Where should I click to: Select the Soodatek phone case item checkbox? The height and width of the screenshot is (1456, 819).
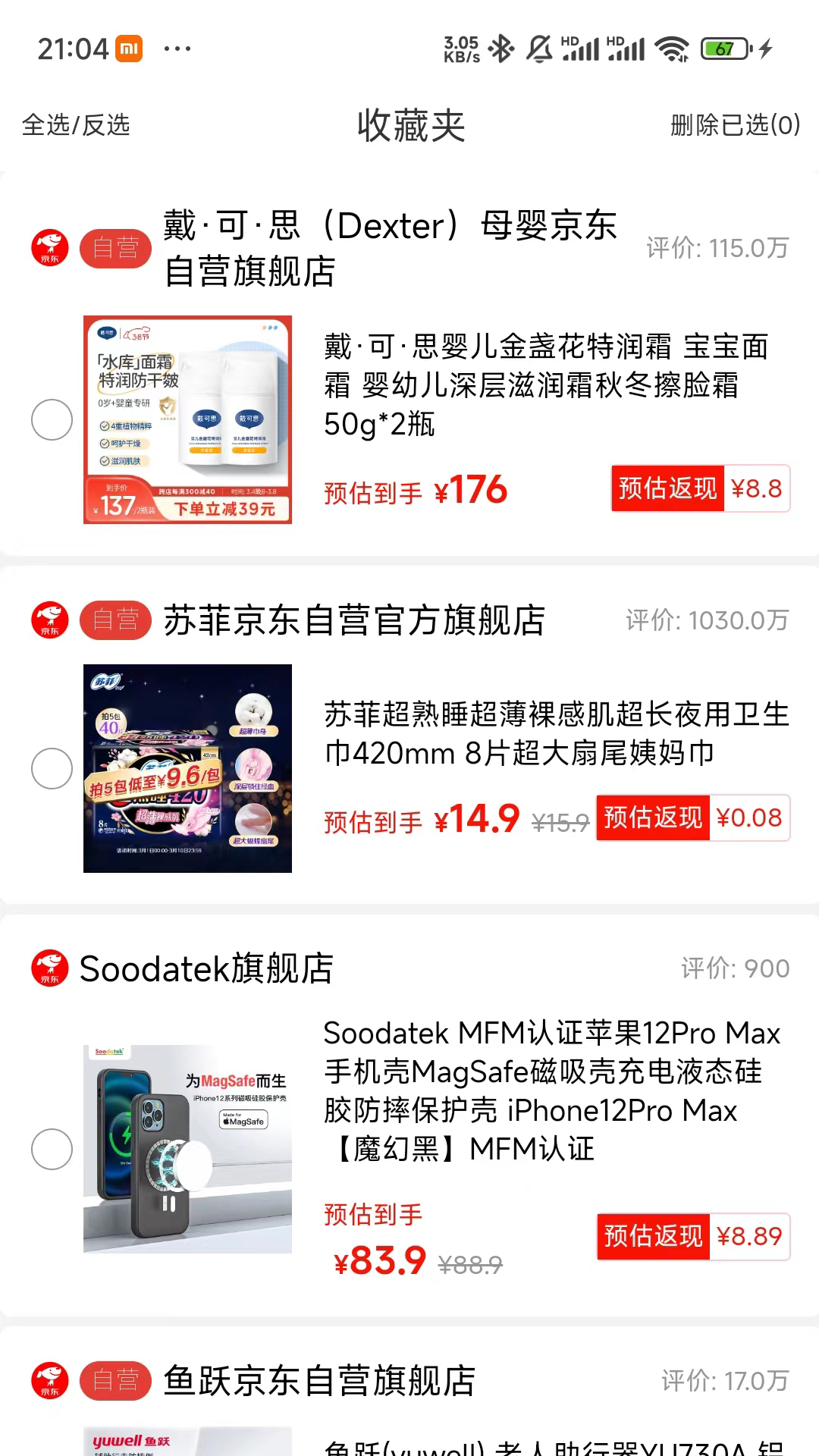pos(52,1149)
